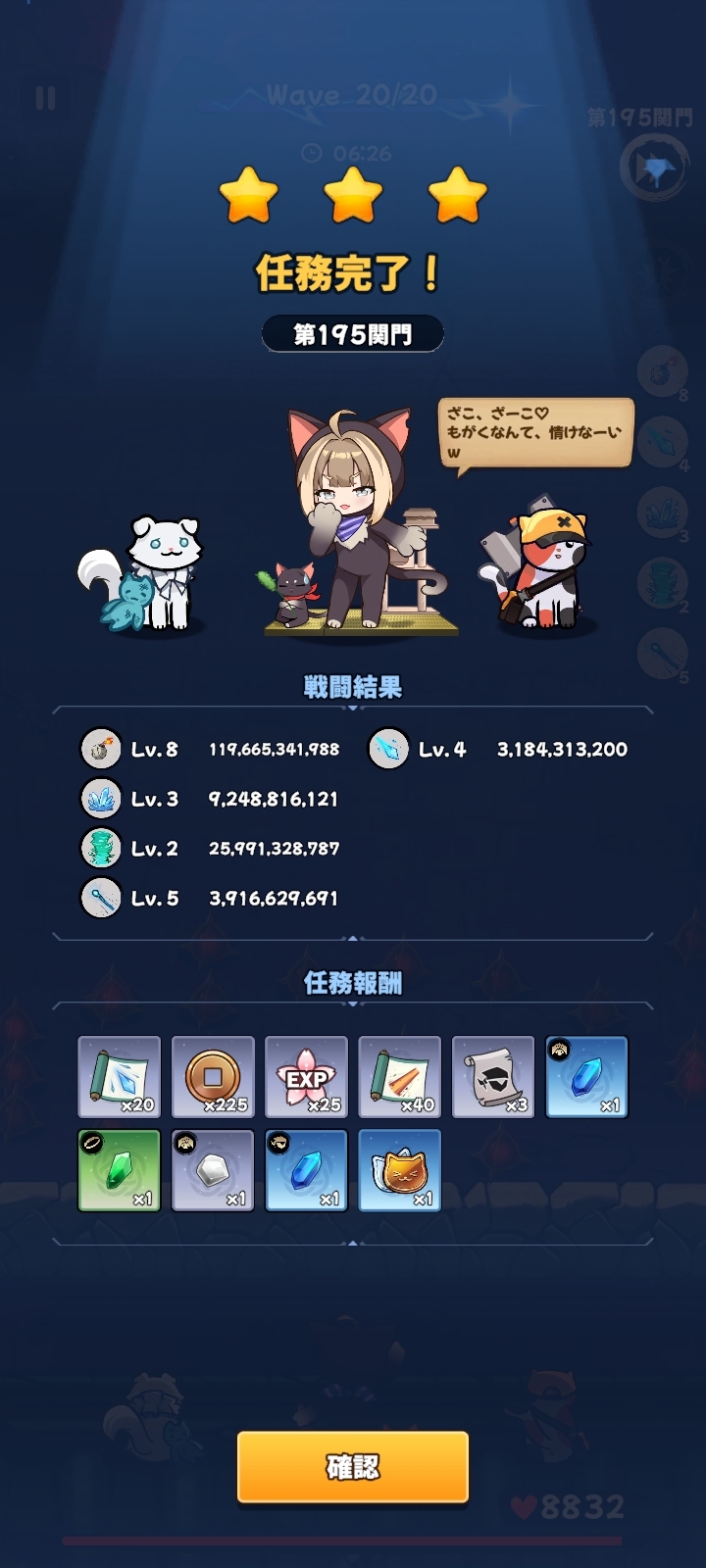This screenshot has height=1568, width=706.
Task: Check the wood scroll x40 reward
Action: coord(399,1077)
